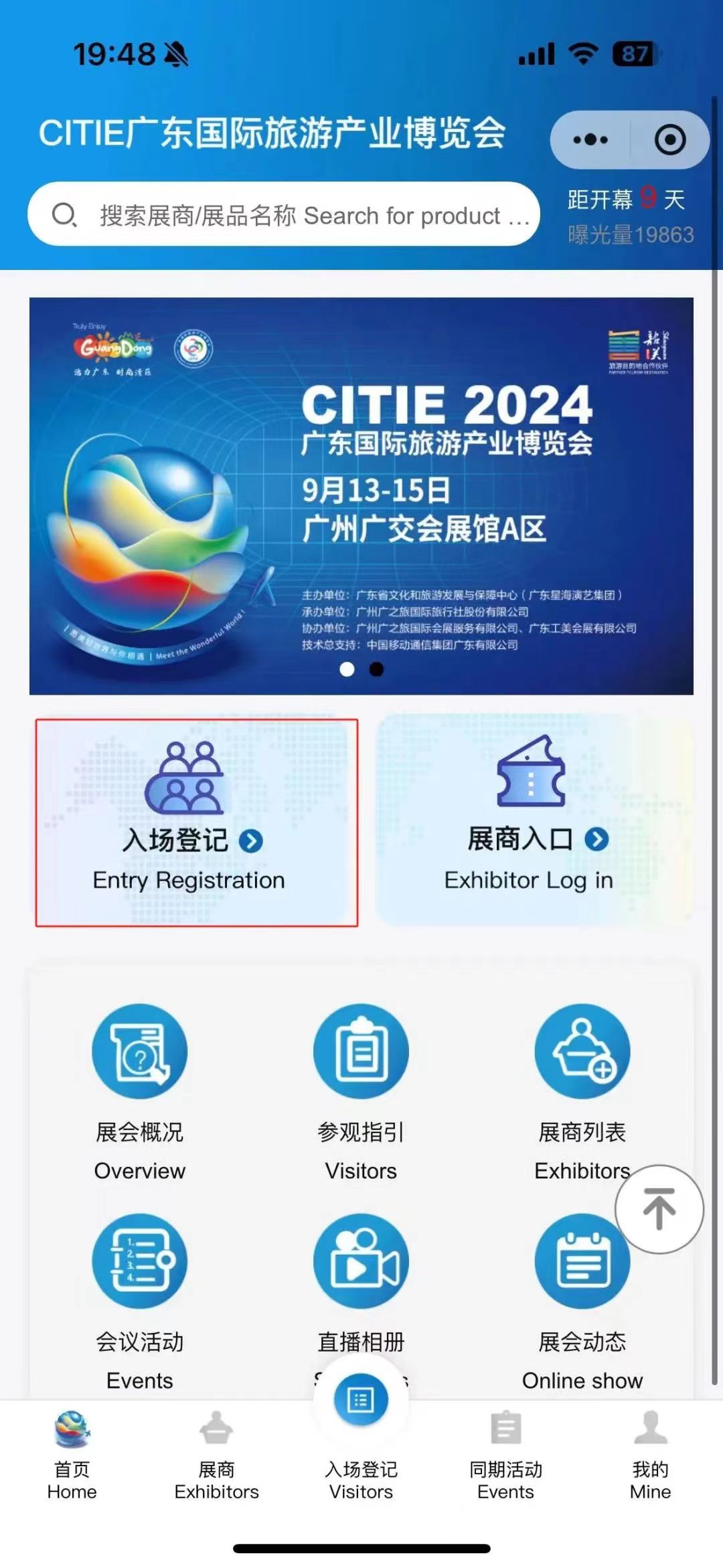Viewport: 723px width, 1568px height.
Task: Open the Exhibitor Log in card
Action: click(x=529, y=823)
